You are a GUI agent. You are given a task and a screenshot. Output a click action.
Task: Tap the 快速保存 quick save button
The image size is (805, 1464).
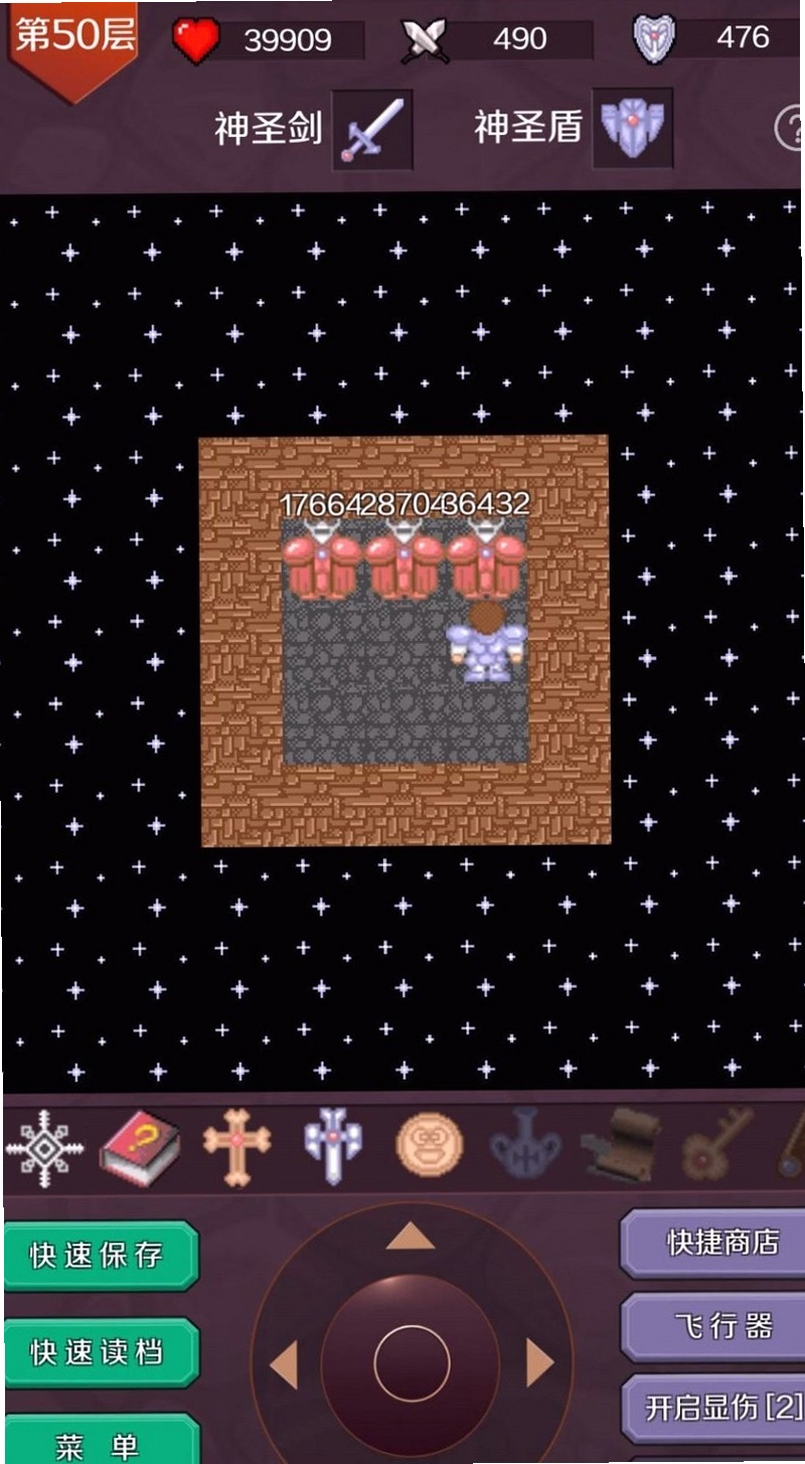pos(100,1256)
